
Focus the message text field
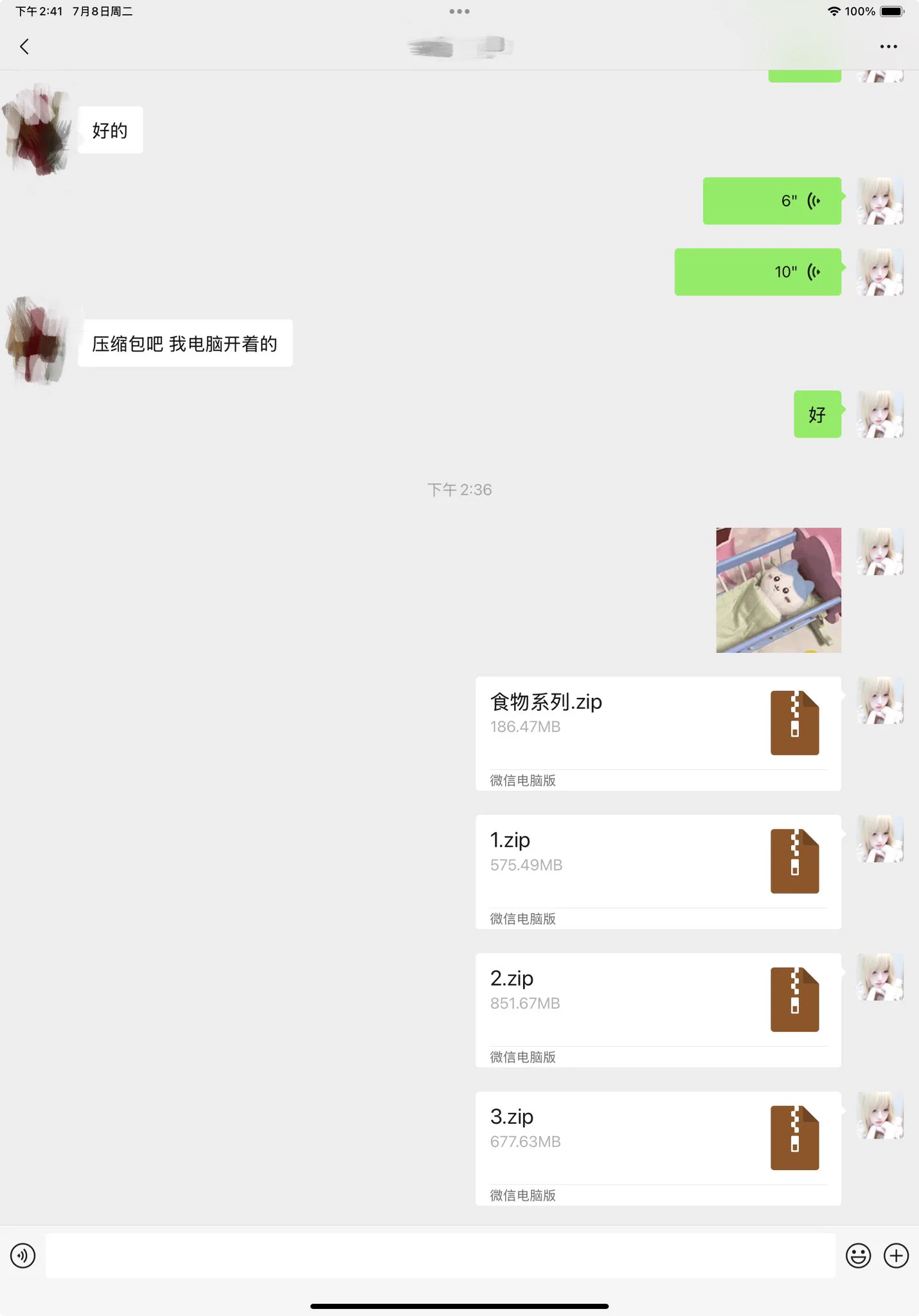pyautogui.click(x=440, y=1255)
